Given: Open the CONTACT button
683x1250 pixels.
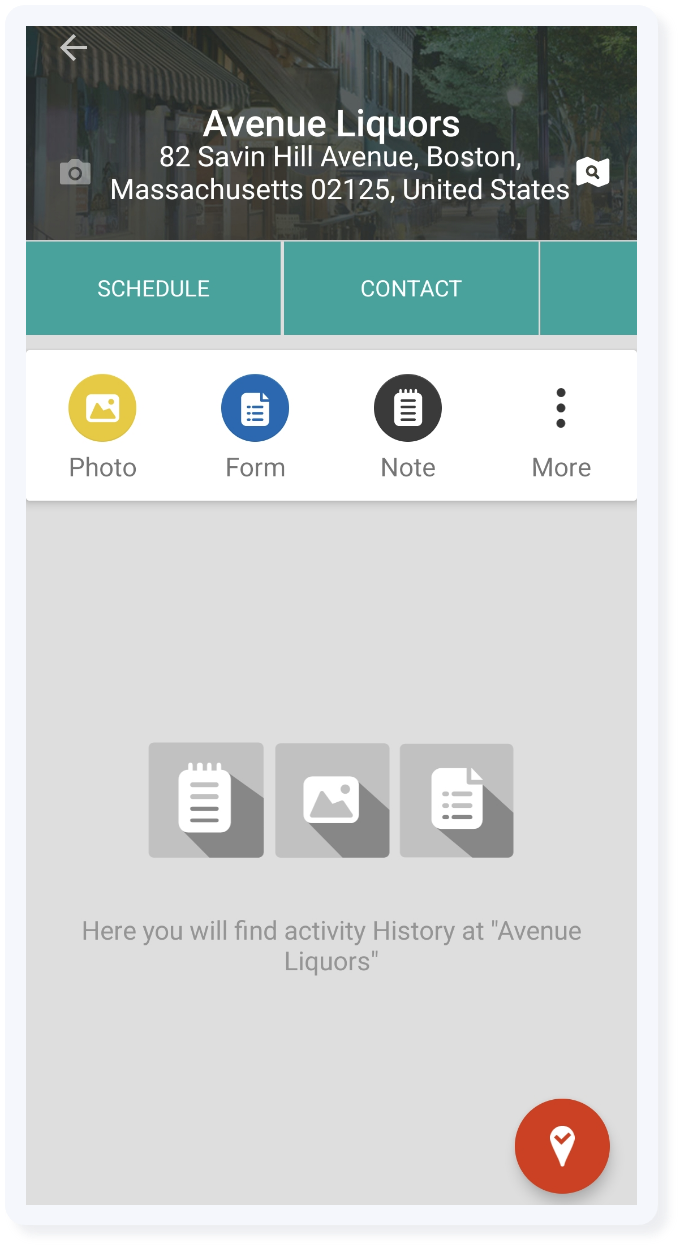Looking at the screenshot, I should [x=411, y=289].
